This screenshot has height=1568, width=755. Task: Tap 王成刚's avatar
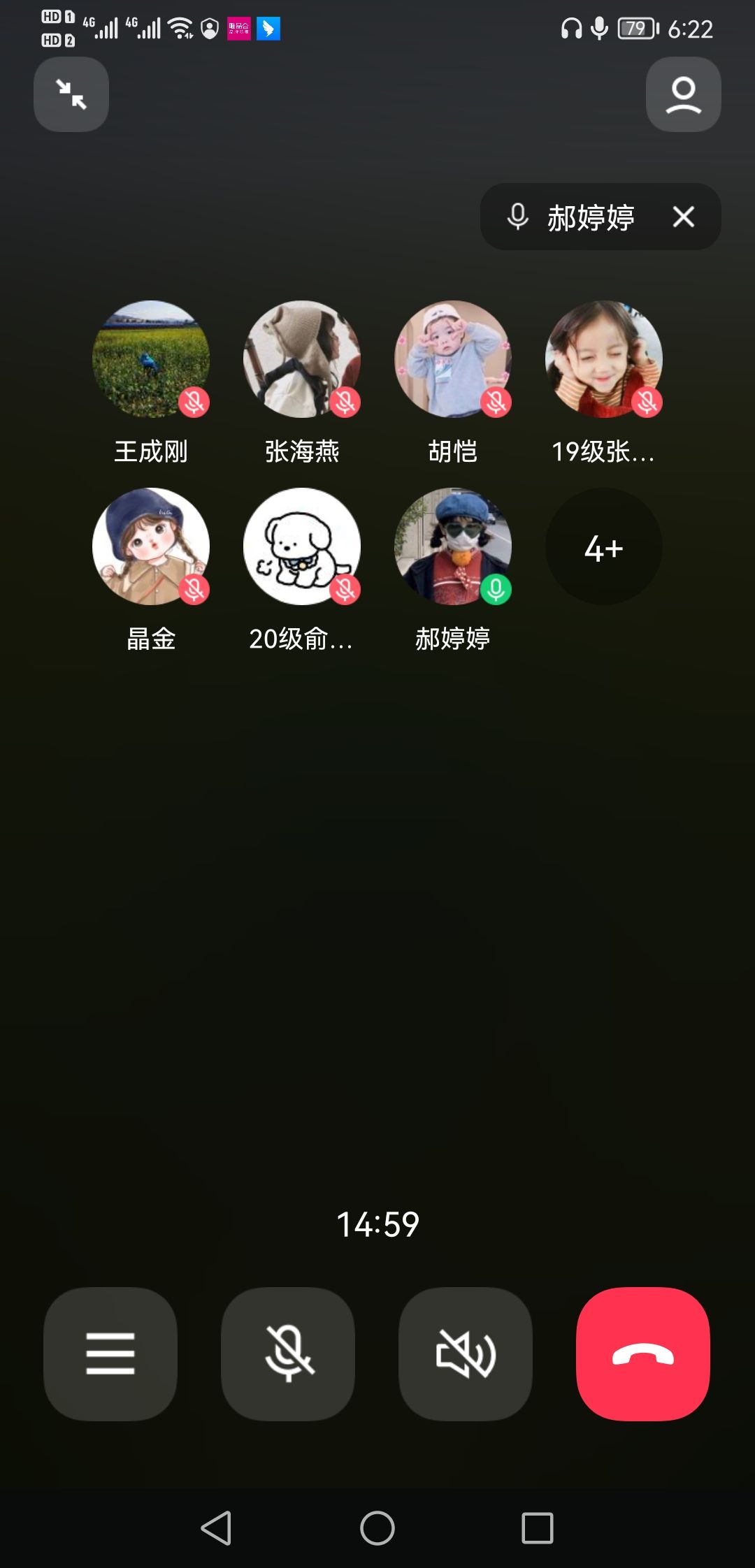[151, 359]
